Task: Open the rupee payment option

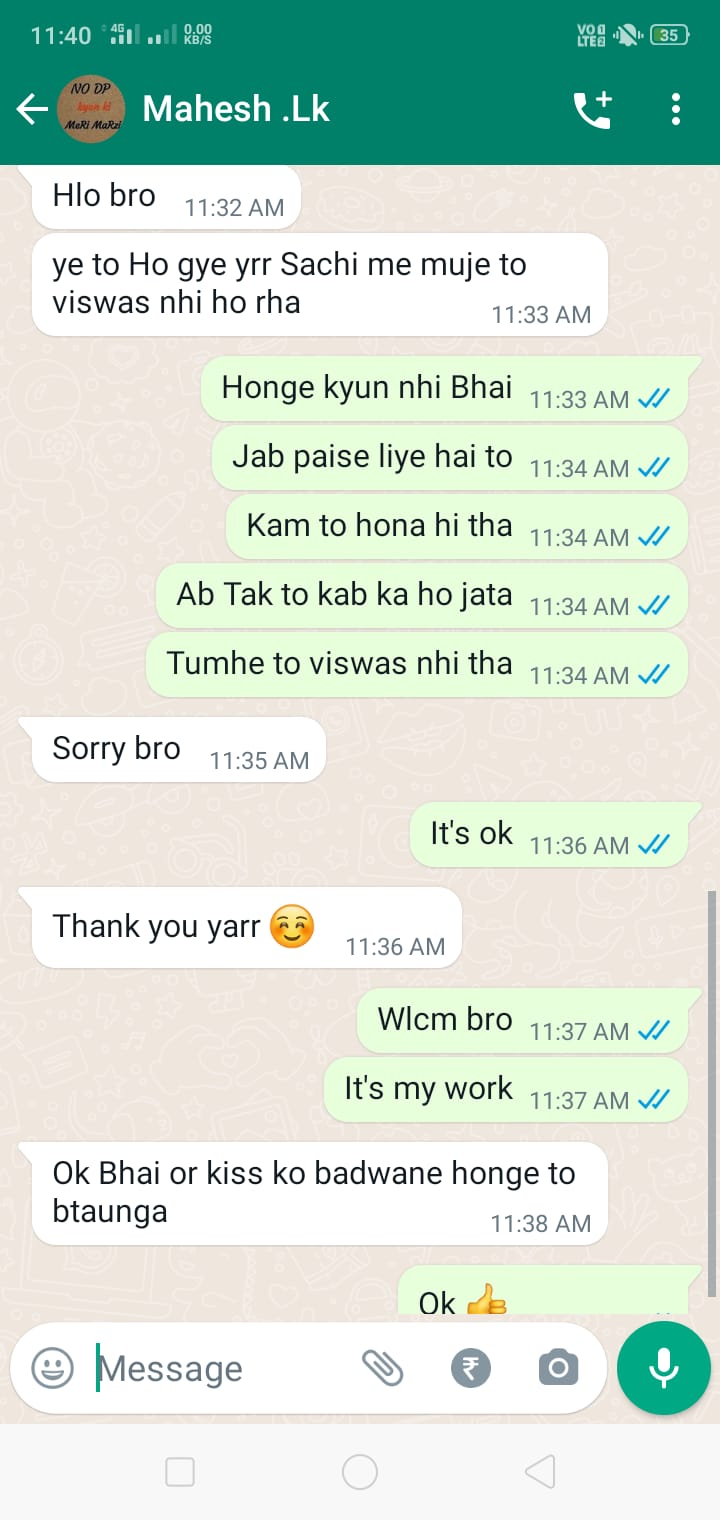Action: point(471,1367)
